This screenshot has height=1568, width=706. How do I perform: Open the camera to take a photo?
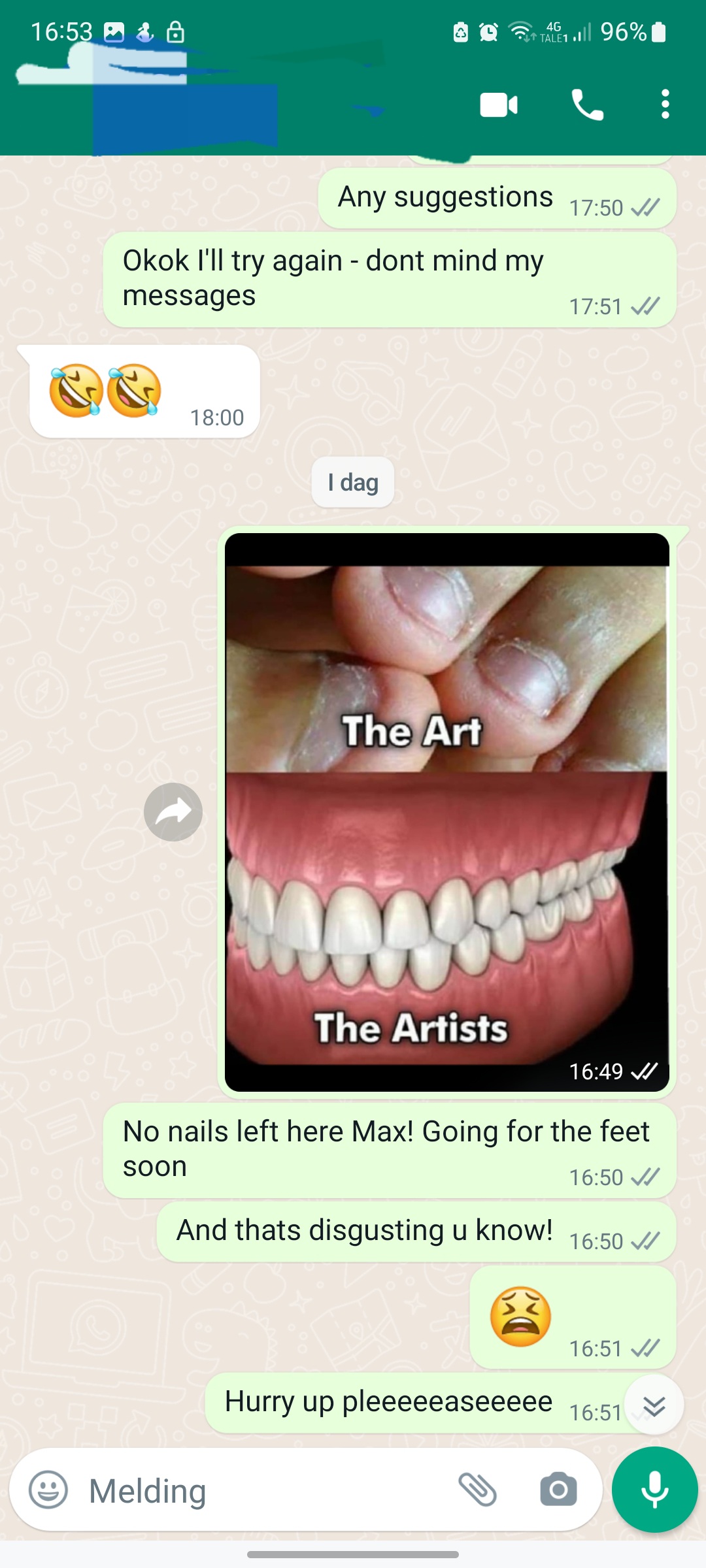(558, 1490)
